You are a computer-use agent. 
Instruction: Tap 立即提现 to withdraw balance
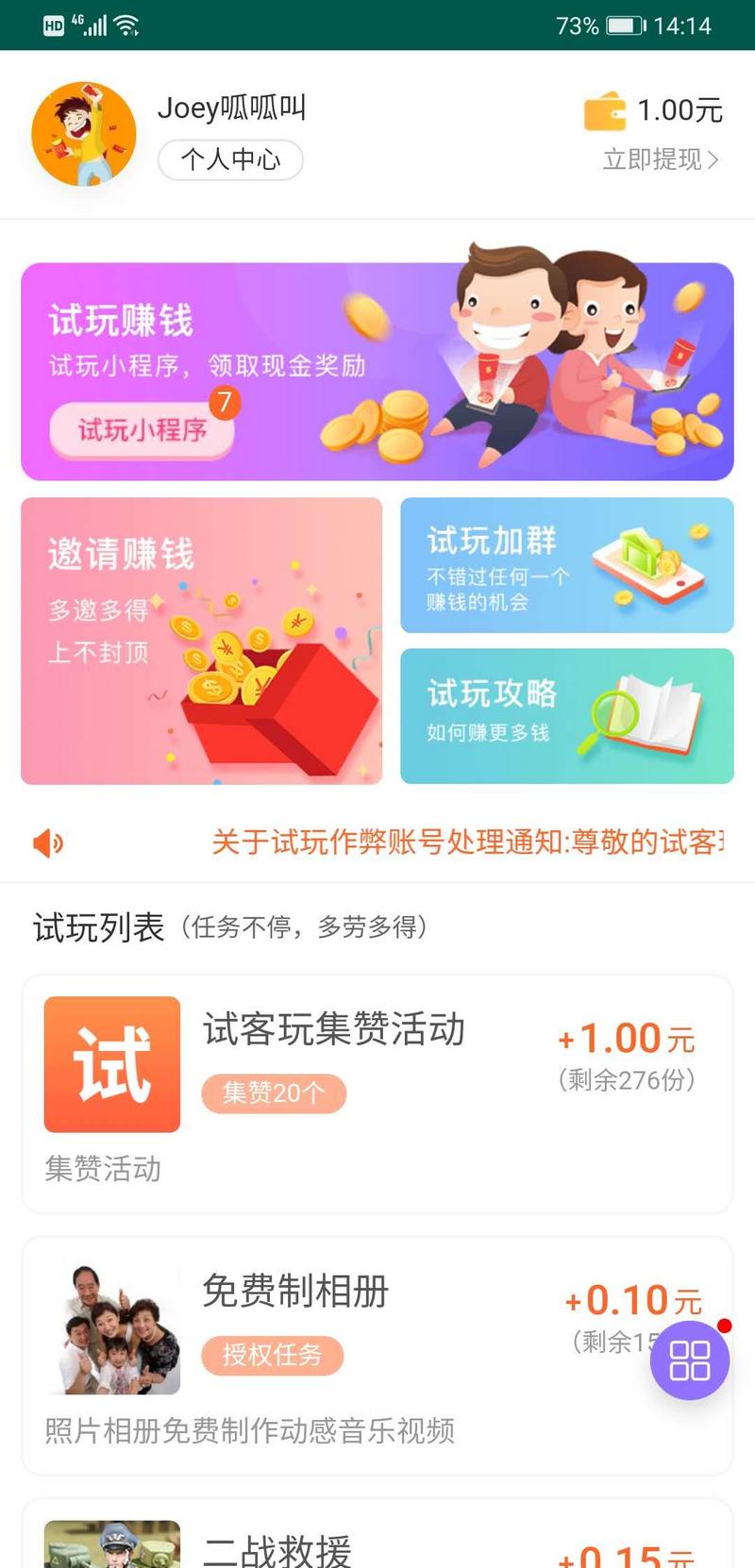coord(660,159)
